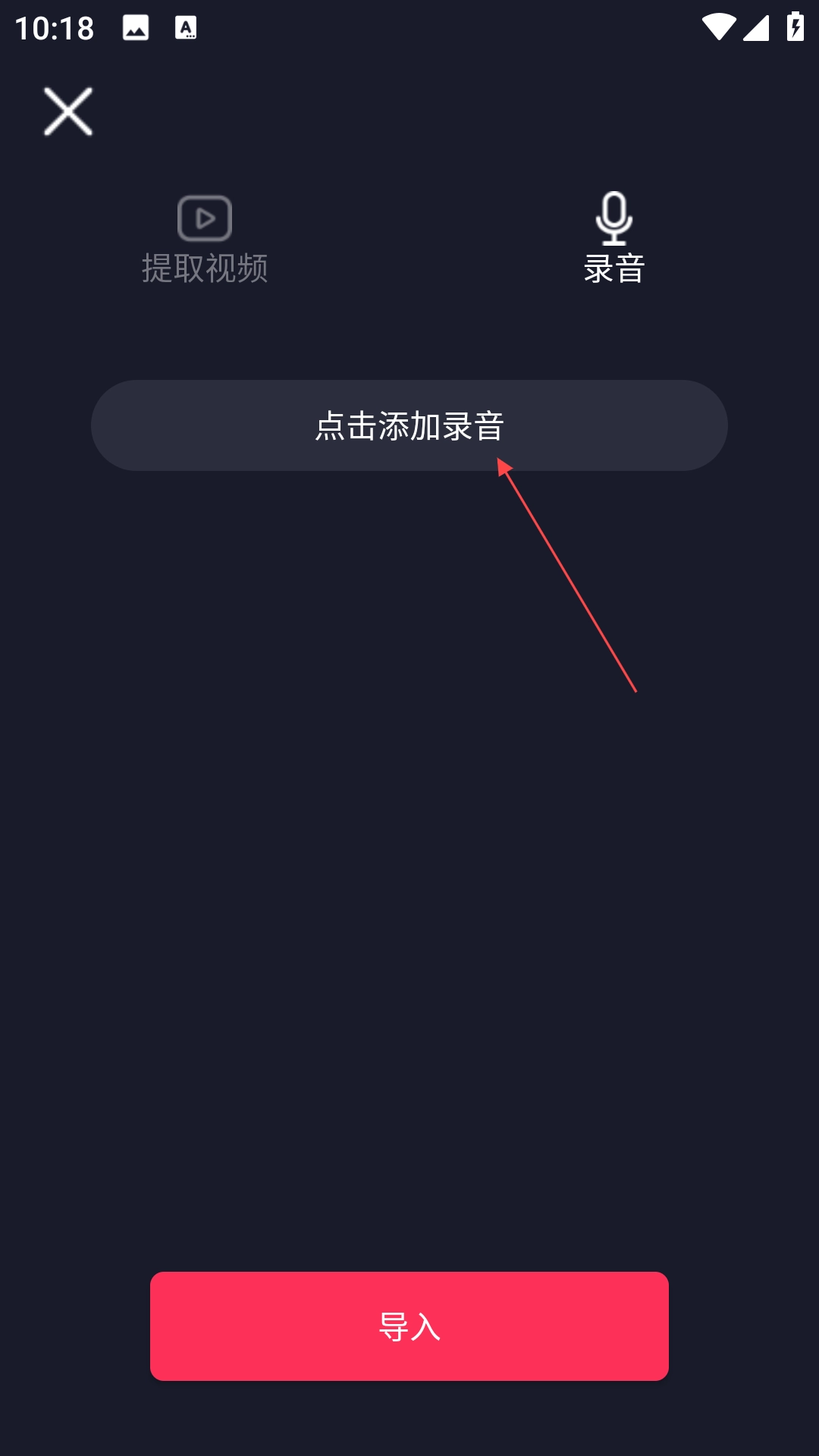The image size is (819, 1456).
Task: Tap the red 导入 button
Action: (x=409, y=1326)
